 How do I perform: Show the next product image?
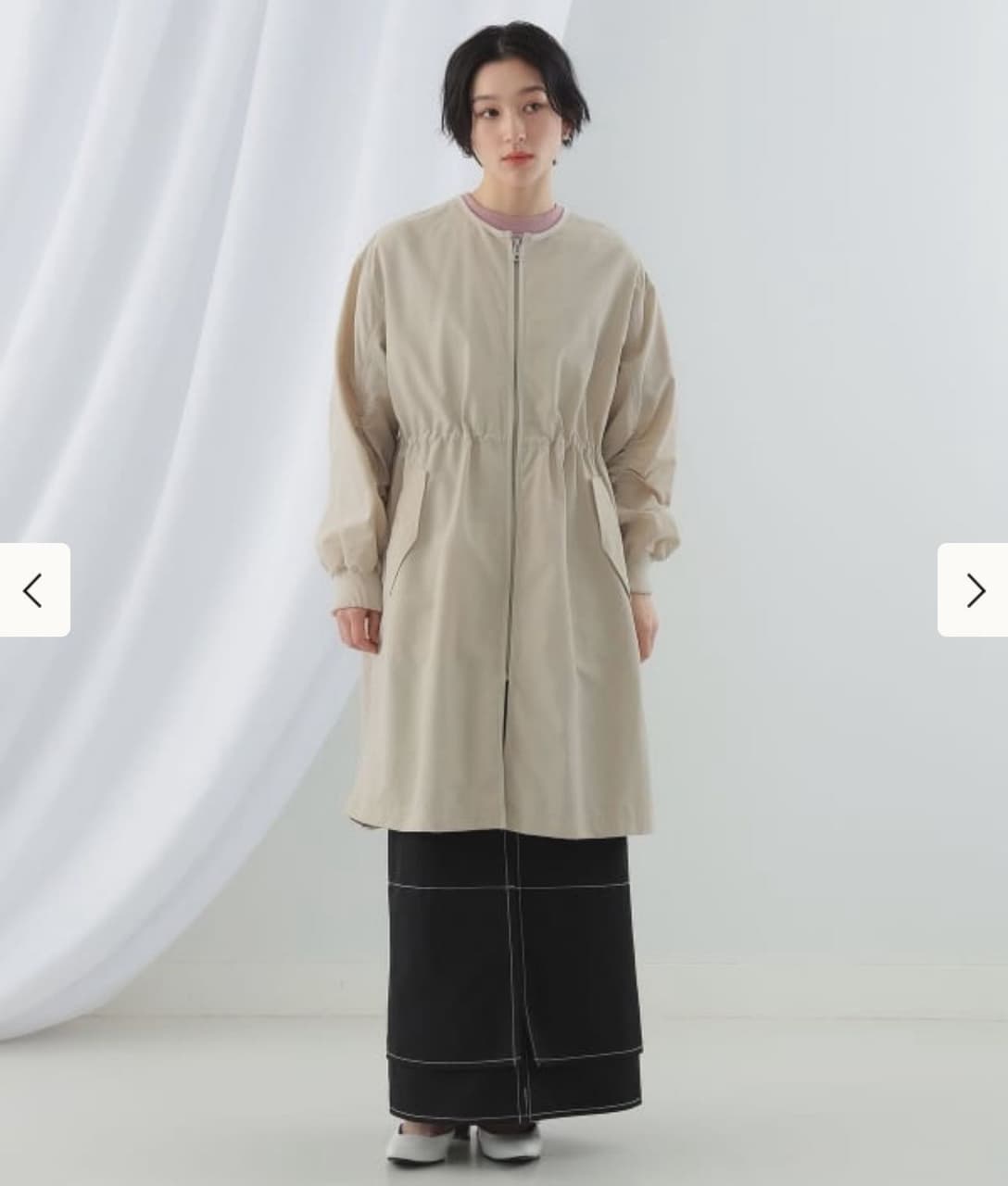coord(973,590)
